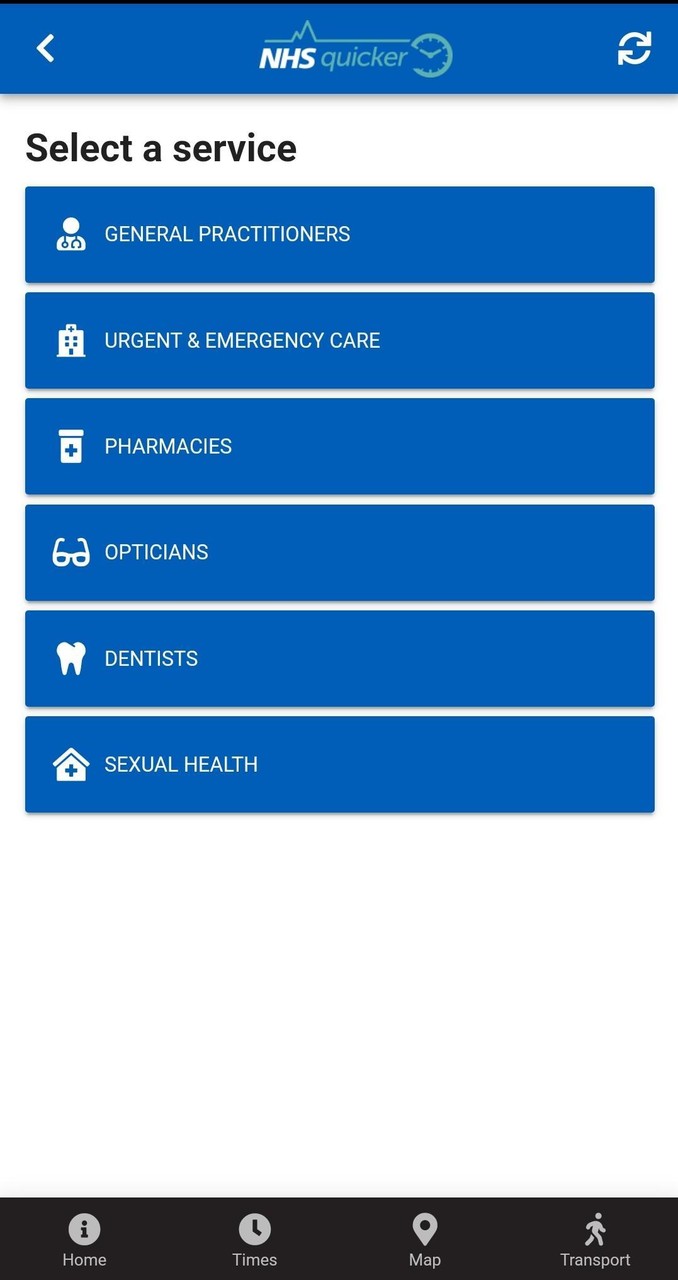Go back using the header arrow
The image size is (678, 1280).
click(x=45, y=48)
